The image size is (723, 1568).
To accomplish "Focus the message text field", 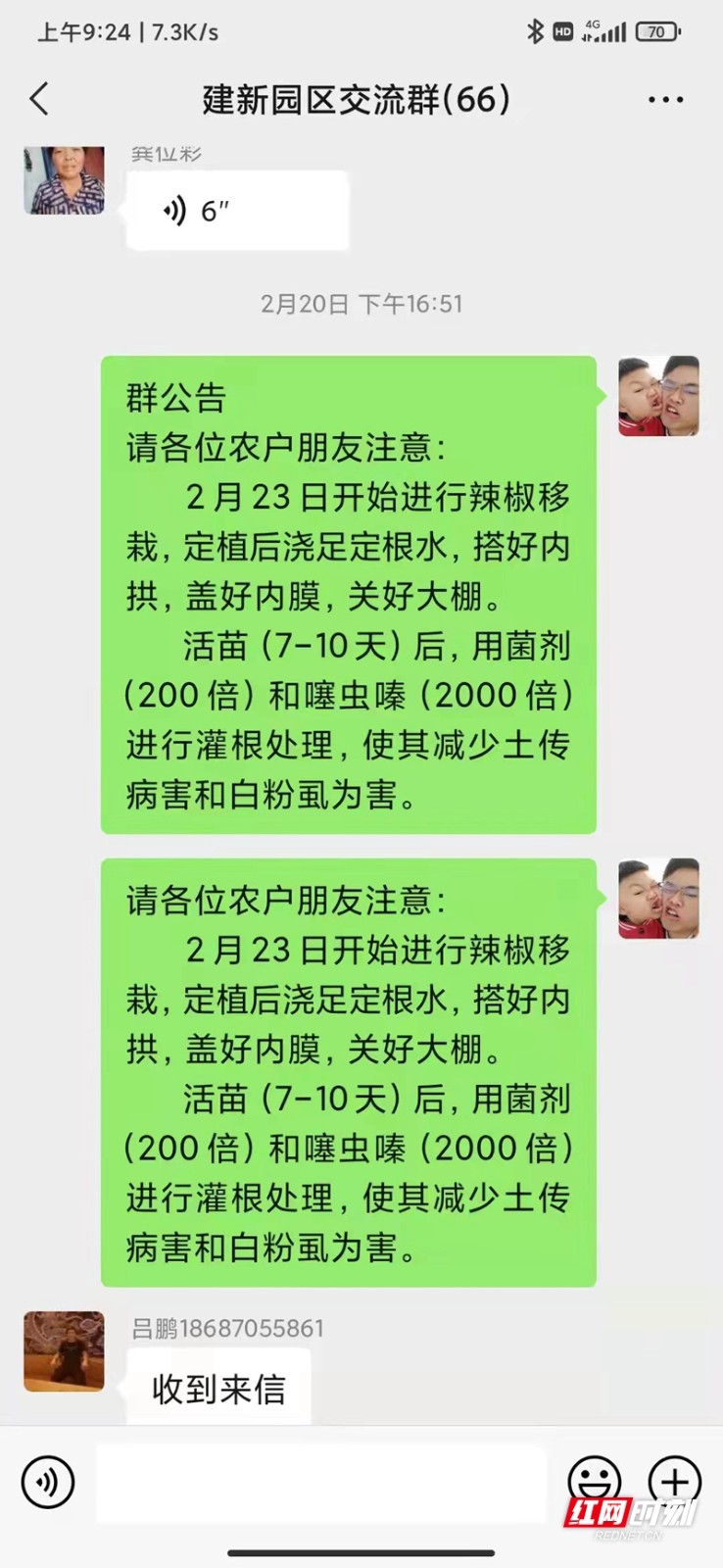I will 320,1482.
